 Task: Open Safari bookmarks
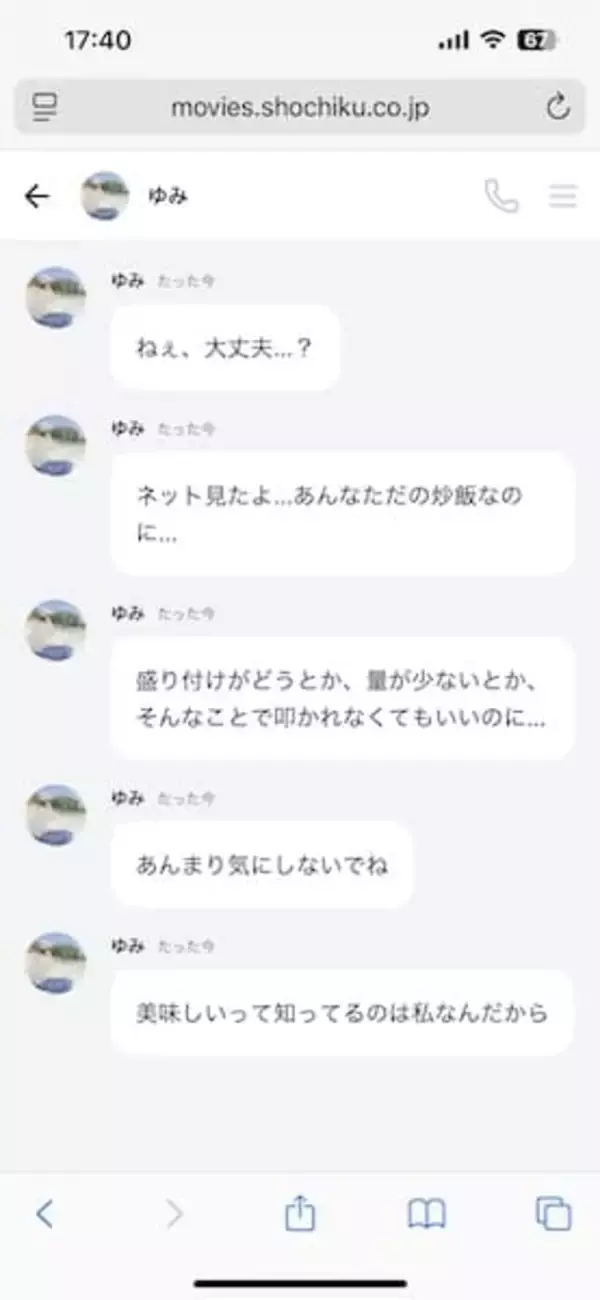(x=427, y=1214)
